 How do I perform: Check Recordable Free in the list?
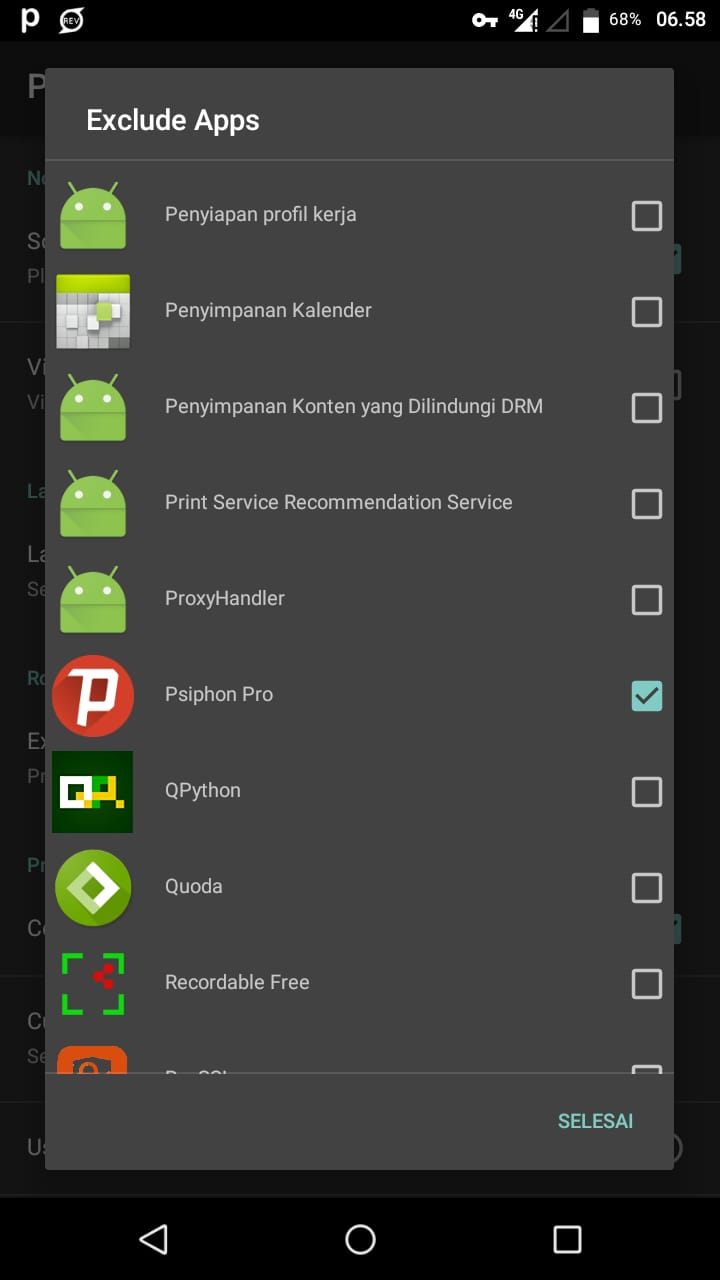coord(646,984)
